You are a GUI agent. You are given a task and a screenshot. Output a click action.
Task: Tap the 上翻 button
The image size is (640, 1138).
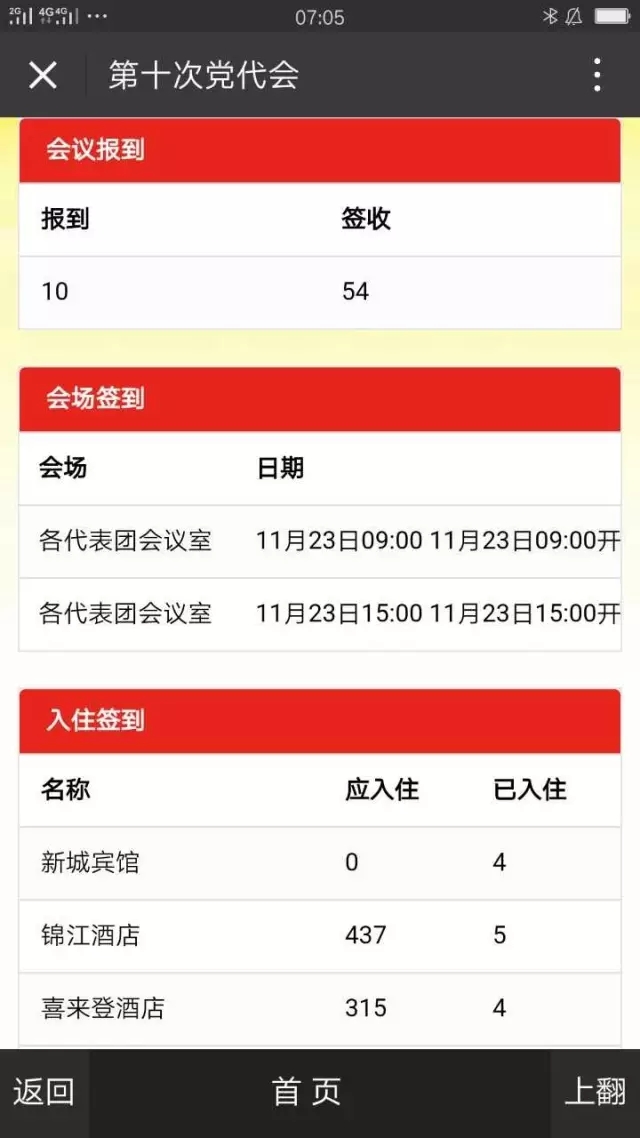tap(595, 1092)
